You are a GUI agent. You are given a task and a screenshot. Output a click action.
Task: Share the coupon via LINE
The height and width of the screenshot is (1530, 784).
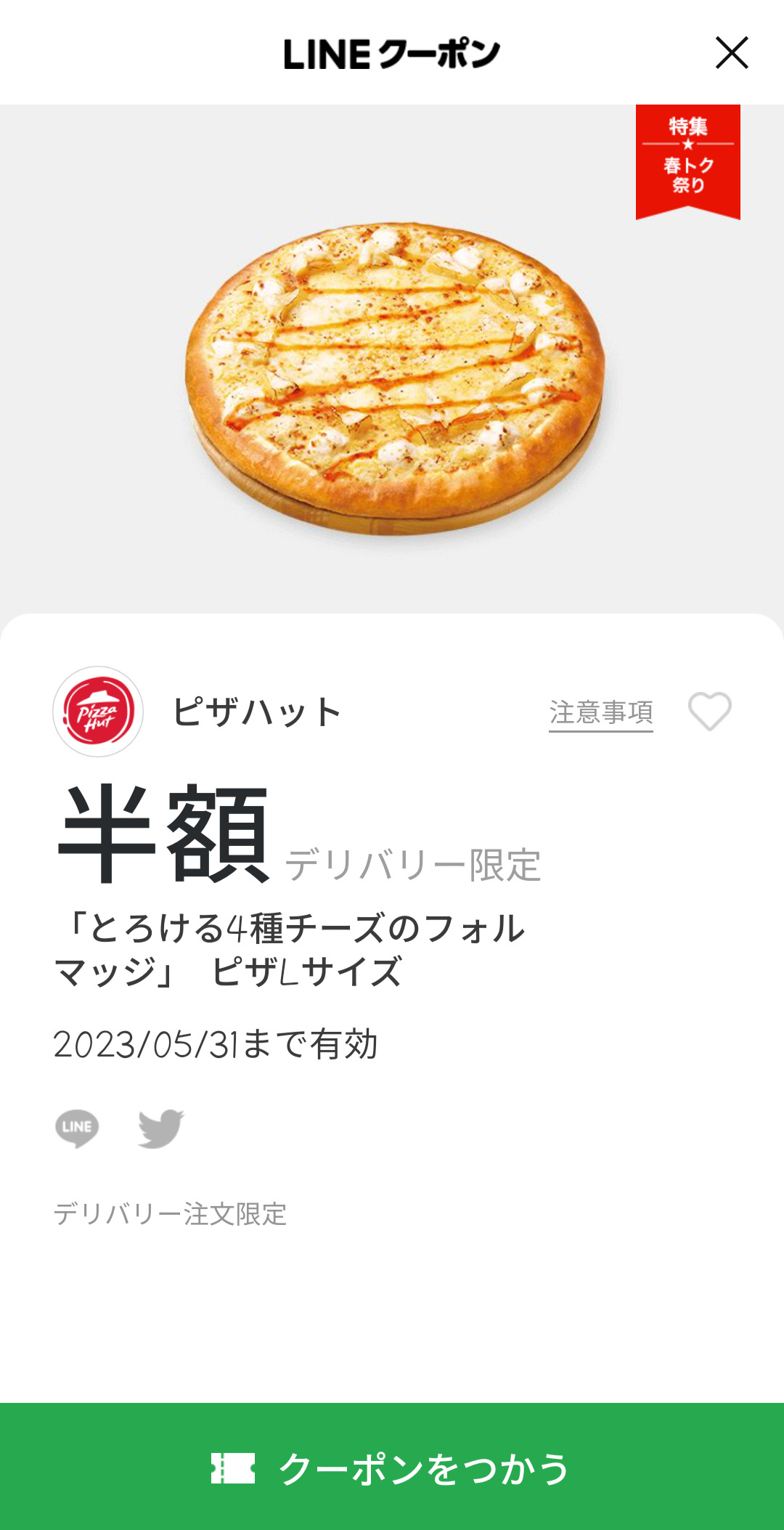pyautogui.click(x=77, y=1128)
